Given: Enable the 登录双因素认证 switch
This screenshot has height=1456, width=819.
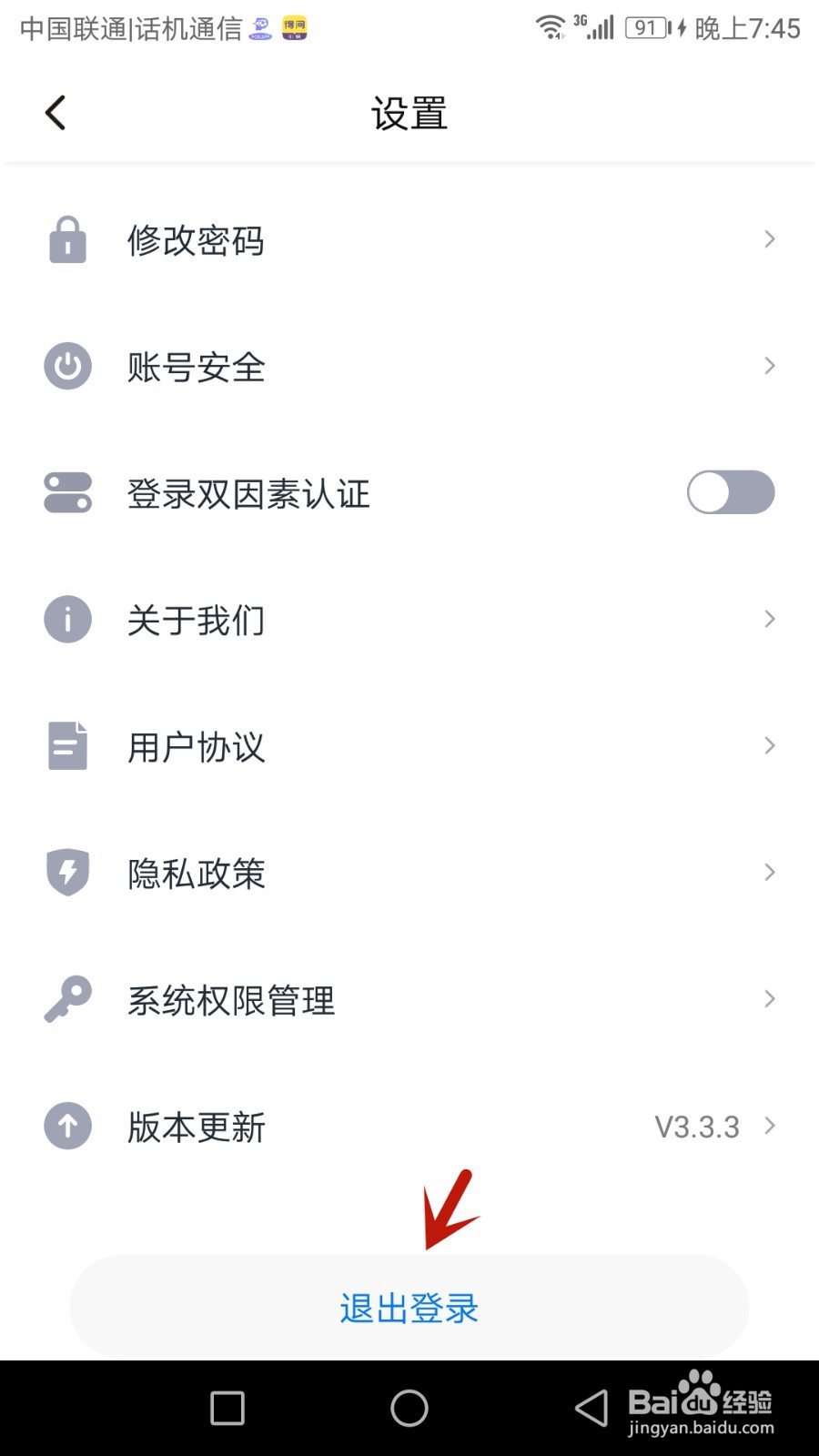Looking at the screenshot, I should pyautogui.click(x=730, y=493).
